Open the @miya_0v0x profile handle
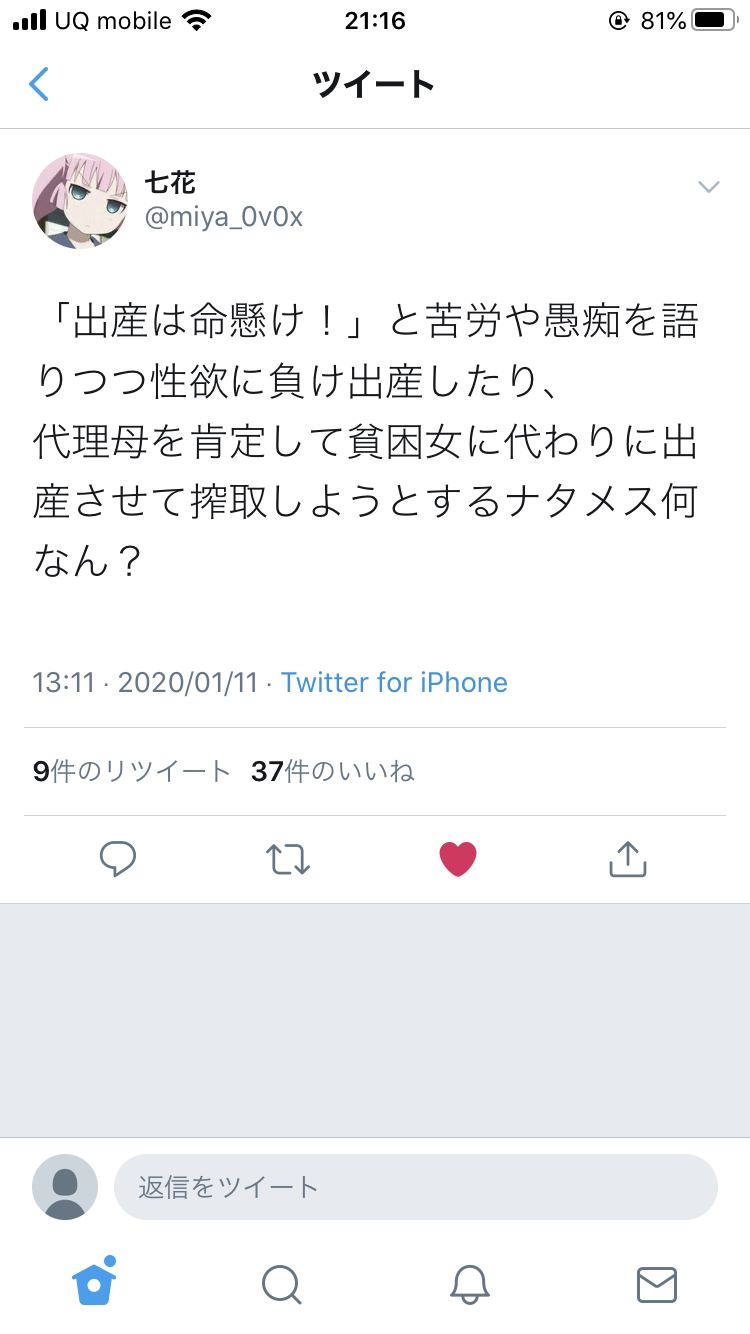The width and height of the screenshot is (750, 1334). (224, 217)
